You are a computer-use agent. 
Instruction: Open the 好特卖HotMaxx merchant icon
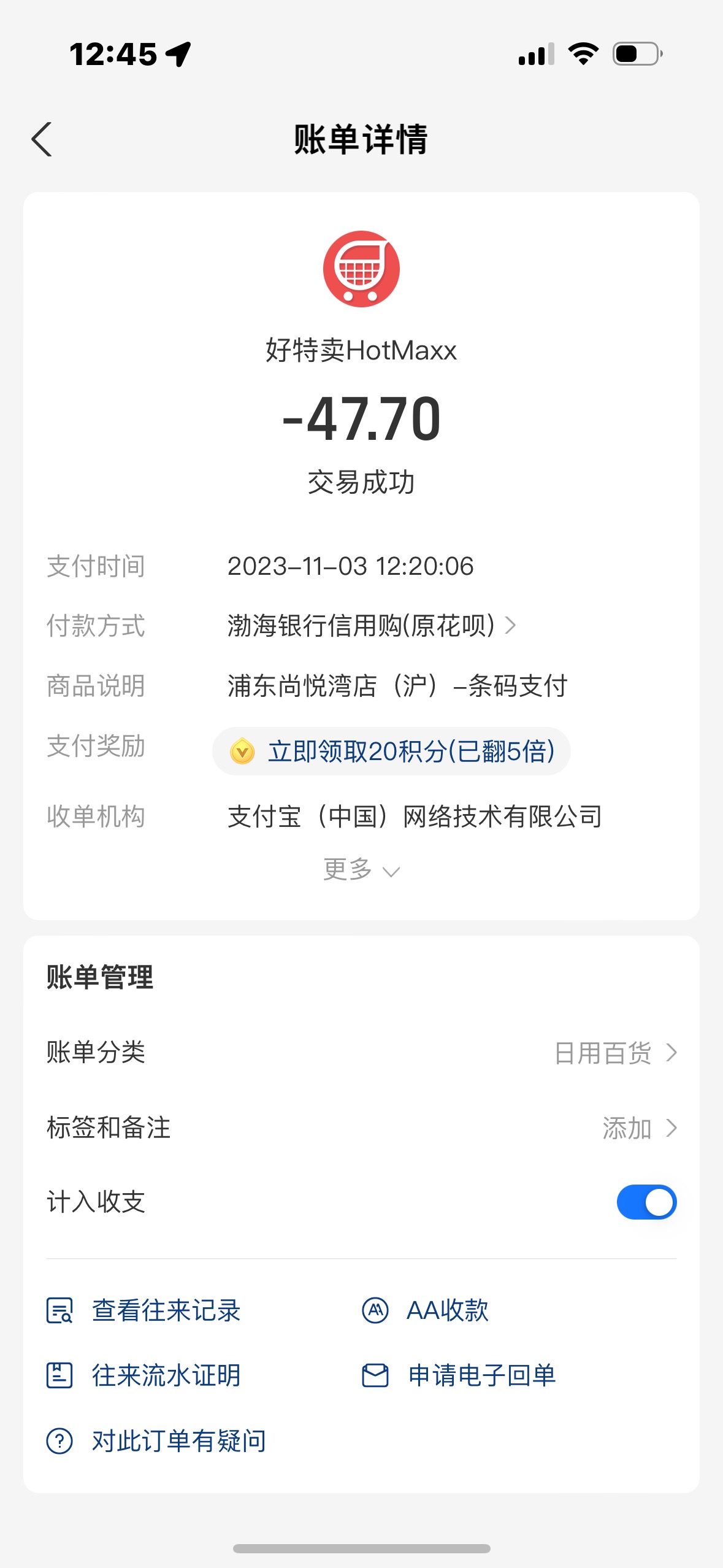click(361, 269)
